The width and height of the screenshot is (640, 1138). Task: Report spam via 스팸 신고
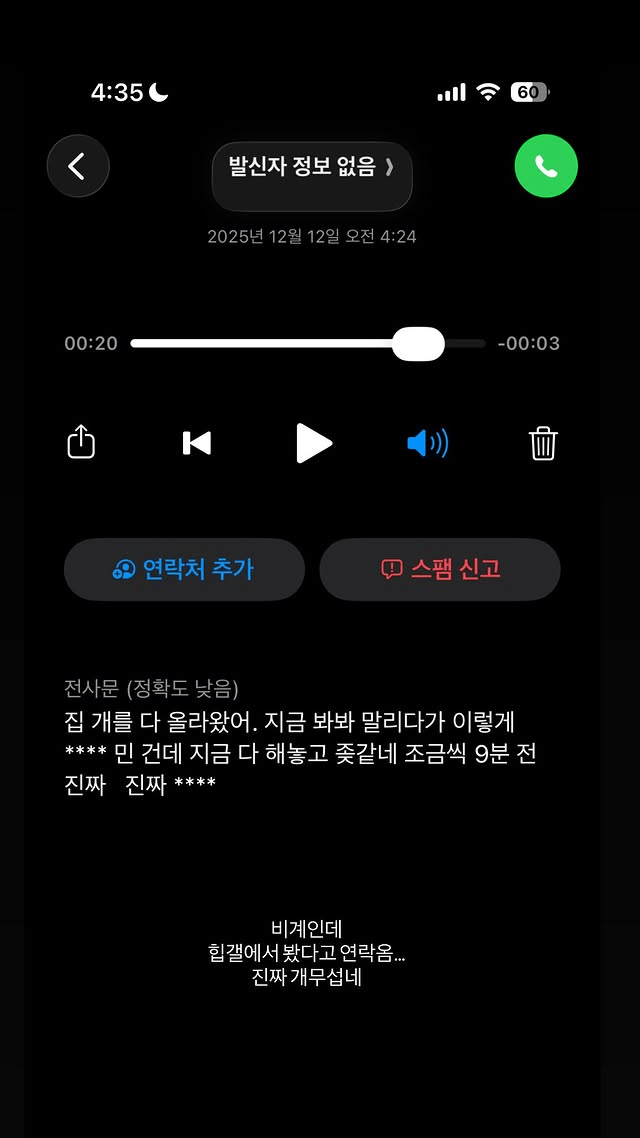[x=440, y=569]
